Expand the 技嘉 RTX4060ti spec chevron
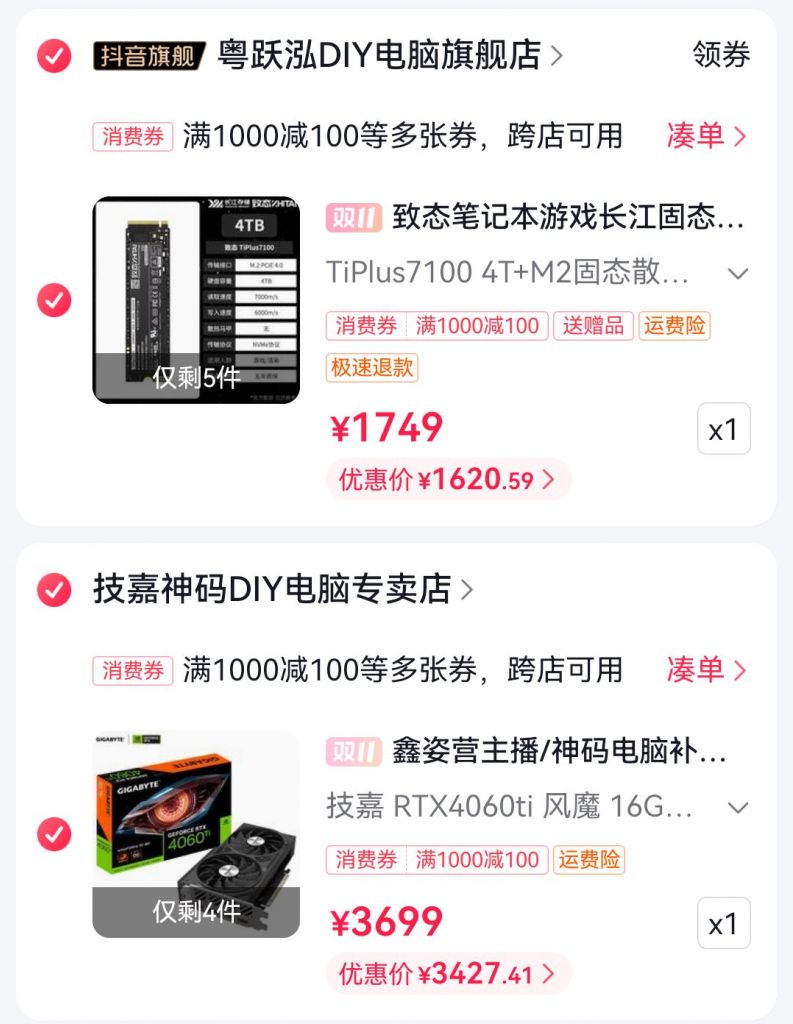The image size is (793, 1024). pos(738,807)
